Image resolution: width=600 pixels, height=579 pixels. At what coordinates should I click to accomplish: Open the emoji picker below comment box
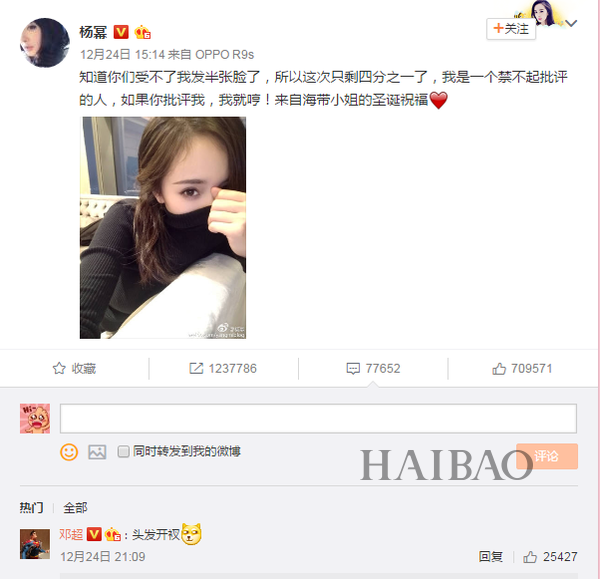(69, 452)
